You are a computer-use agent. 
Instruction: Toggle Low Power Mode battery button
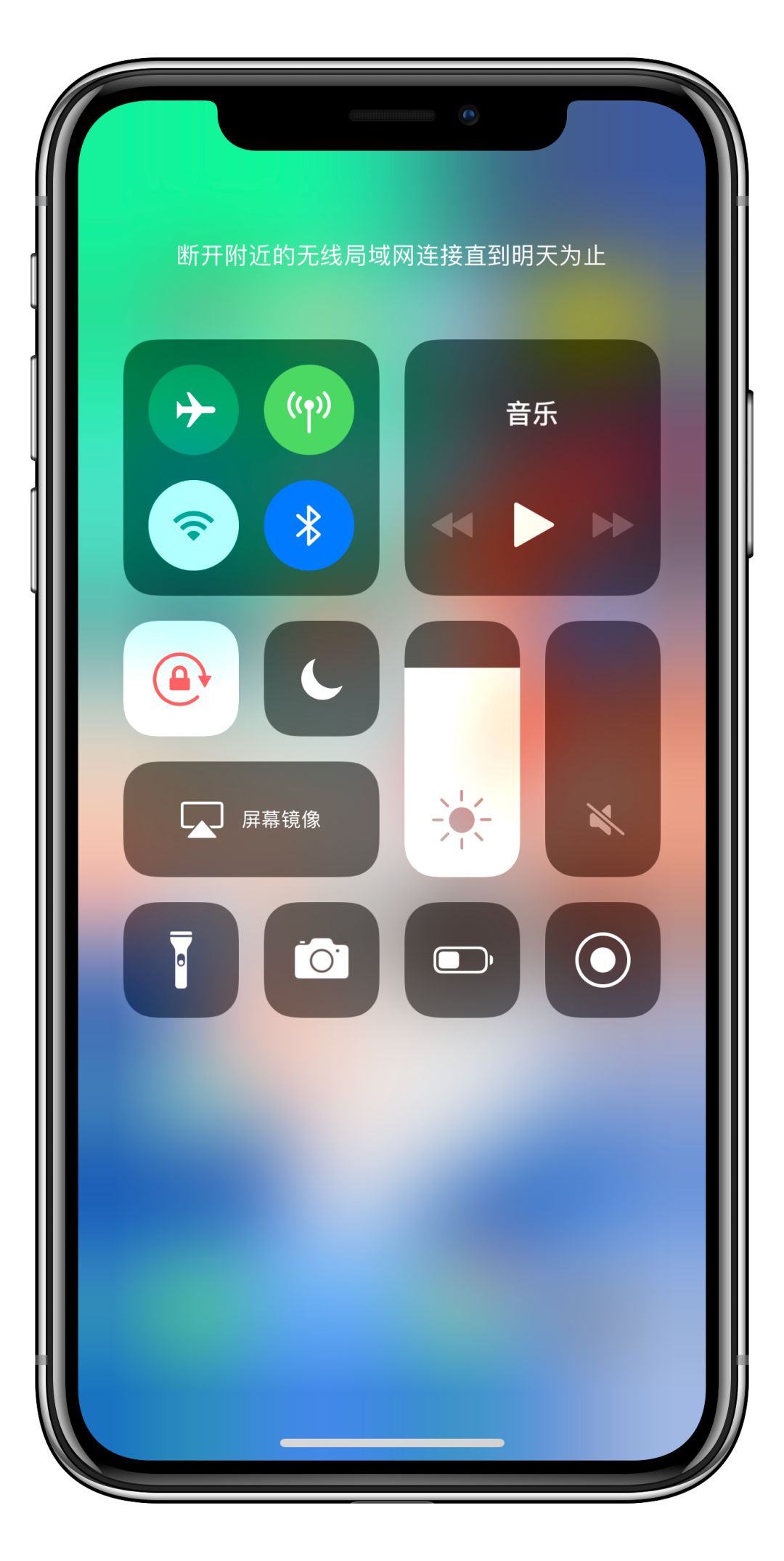[x=462, y=960]
